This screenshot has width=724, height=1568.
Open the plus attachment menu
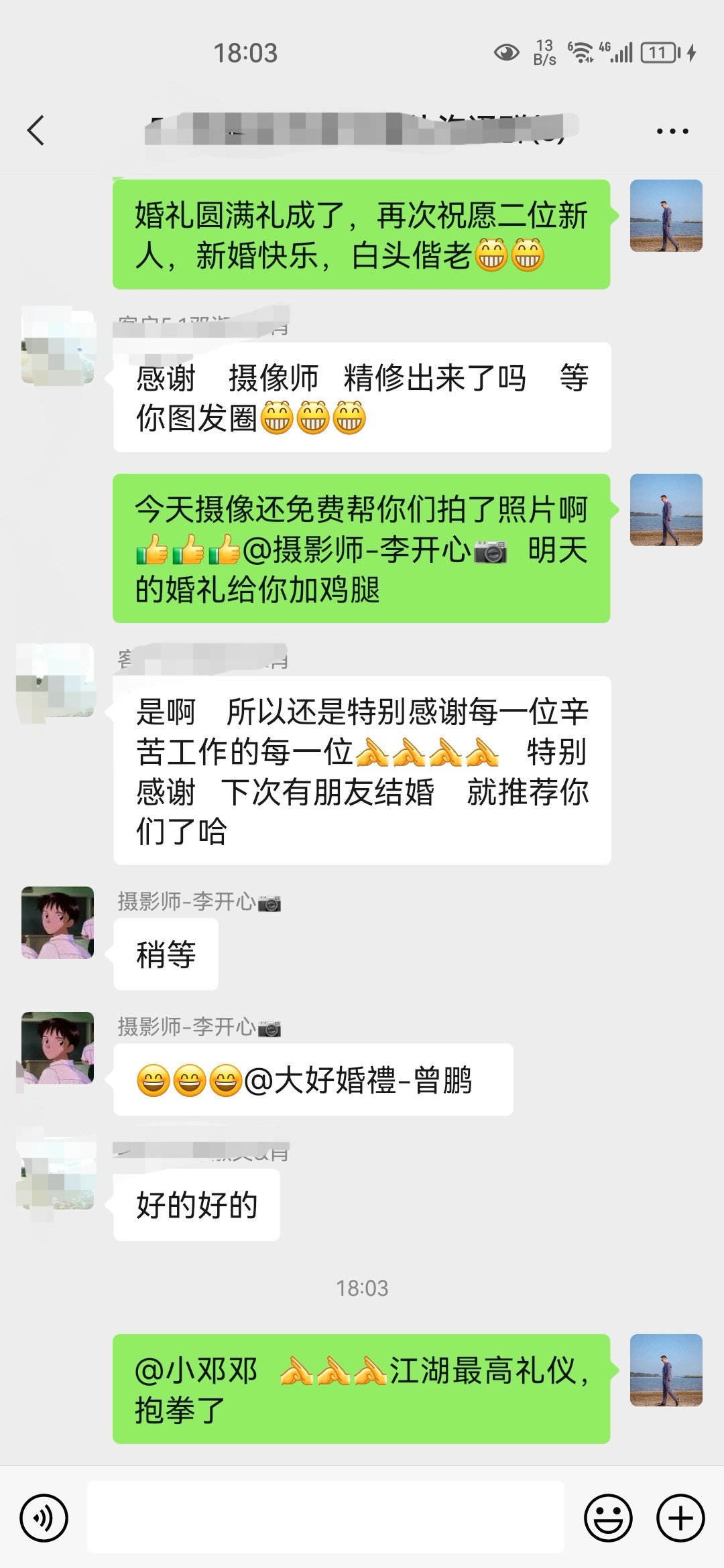point(680,1518)
